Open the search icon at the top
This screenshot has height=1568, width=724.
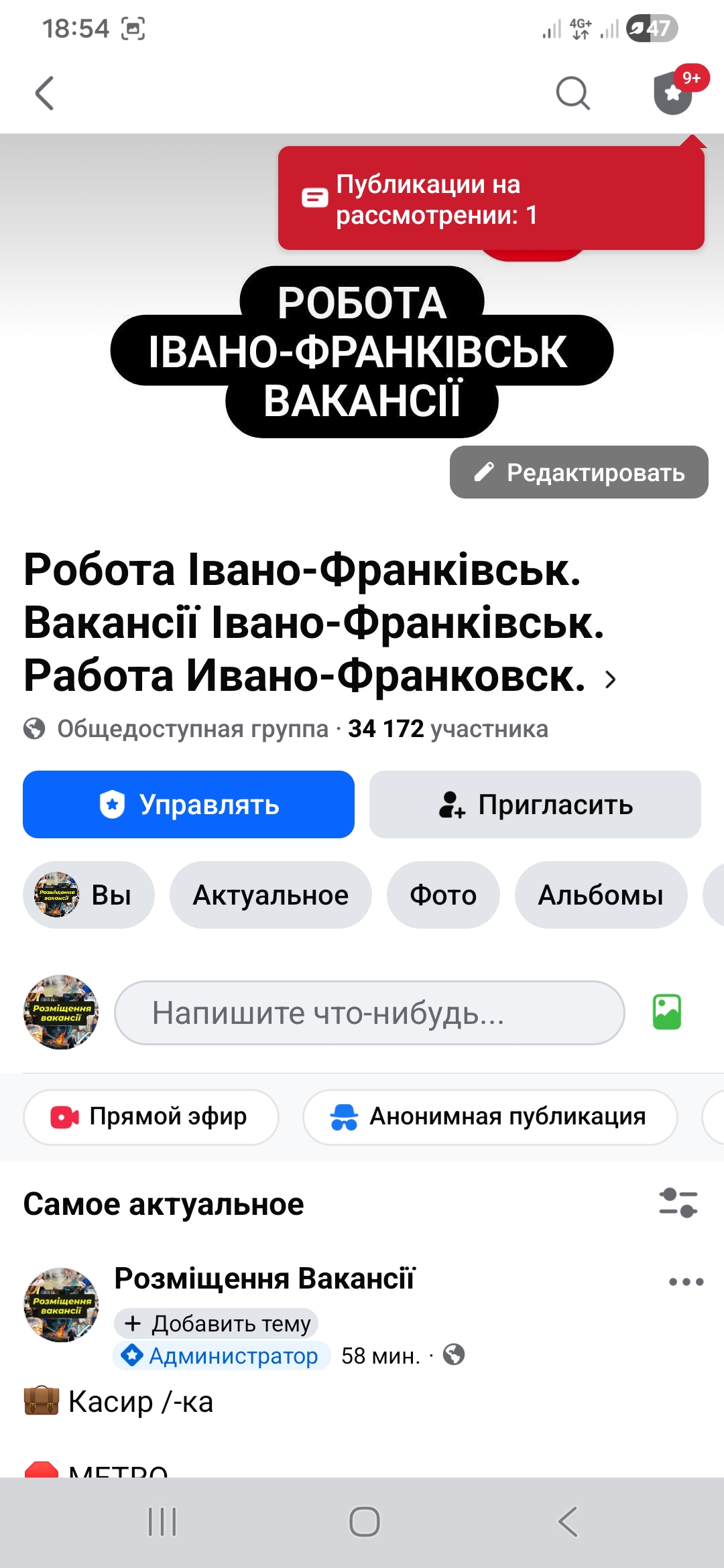[x=571, y=94]
